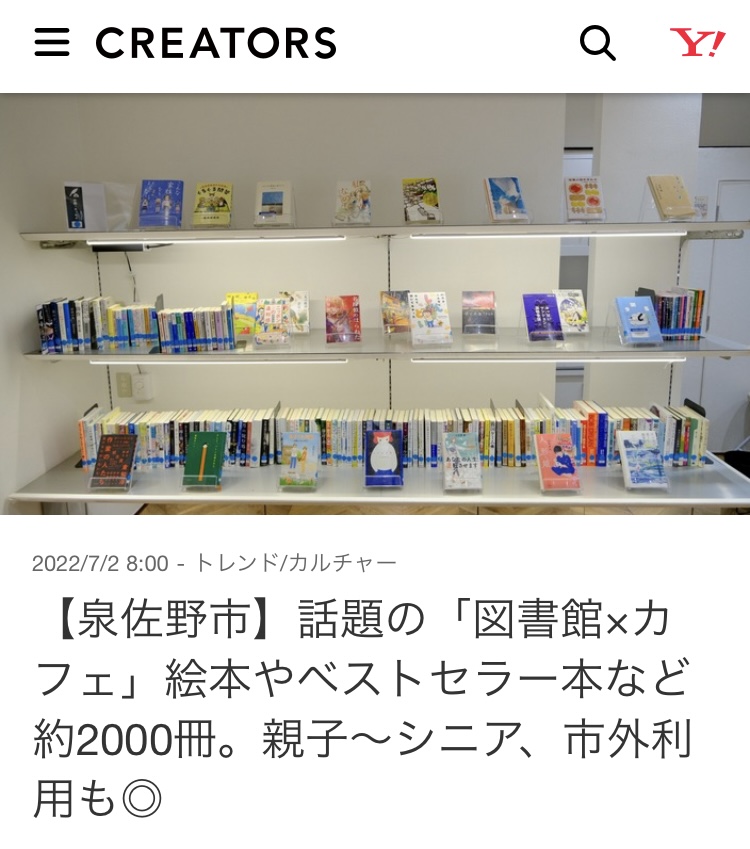This screenshot has height=849, width=750.
Task: Tap the CREATORS header title
Action: [x=216, y=43]
